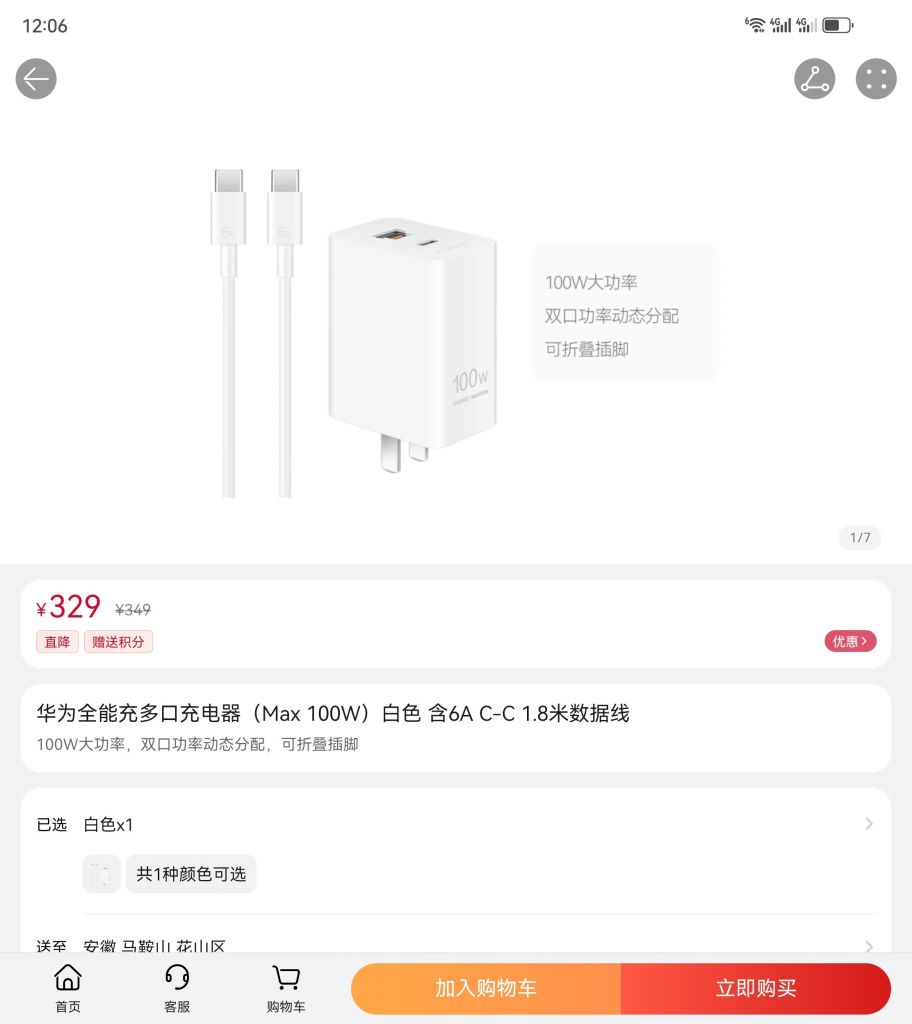Expand the 优惠 promotions section
Viewport: 912px width, 1024px height.
[x=849, y=641]
